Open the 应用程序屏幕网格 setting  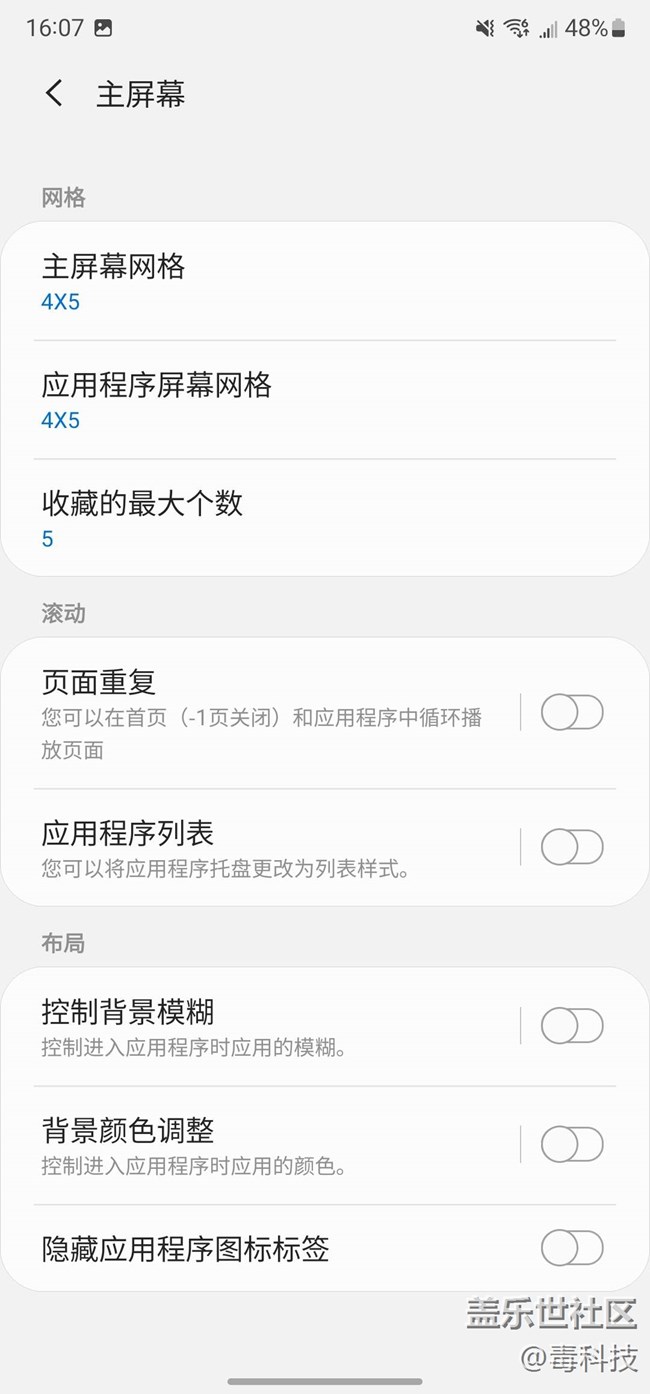click(324, 400)
